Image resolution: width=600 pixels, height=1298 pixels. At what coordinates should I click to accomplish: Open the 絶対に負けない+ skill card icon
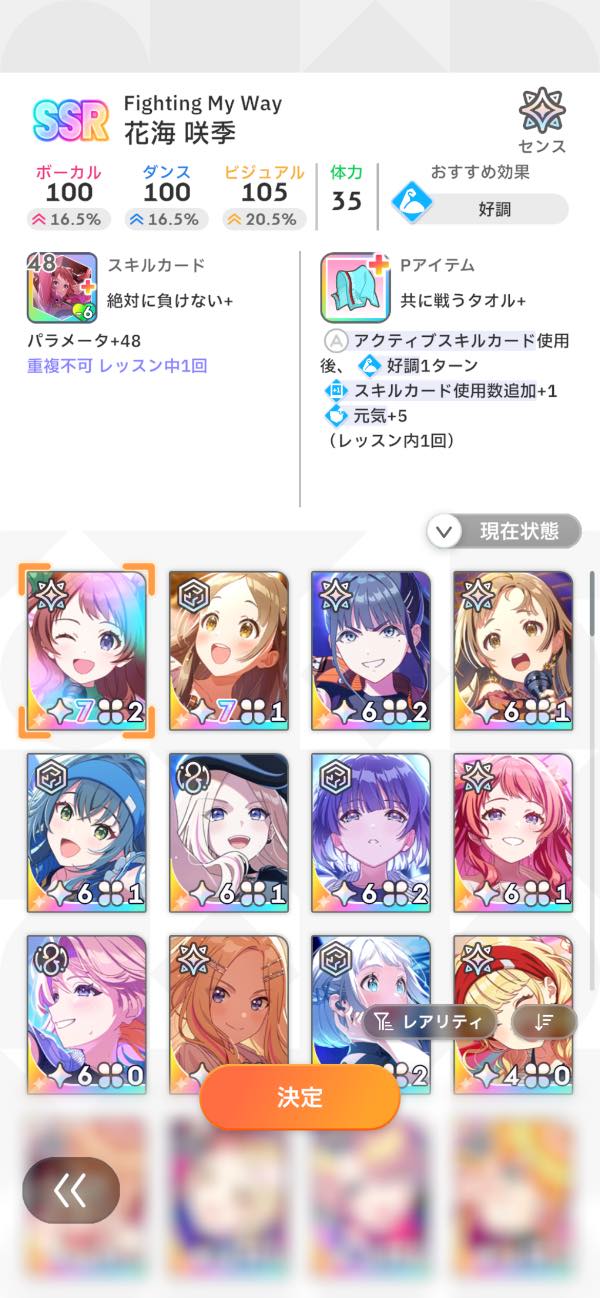tap(62, 287)
